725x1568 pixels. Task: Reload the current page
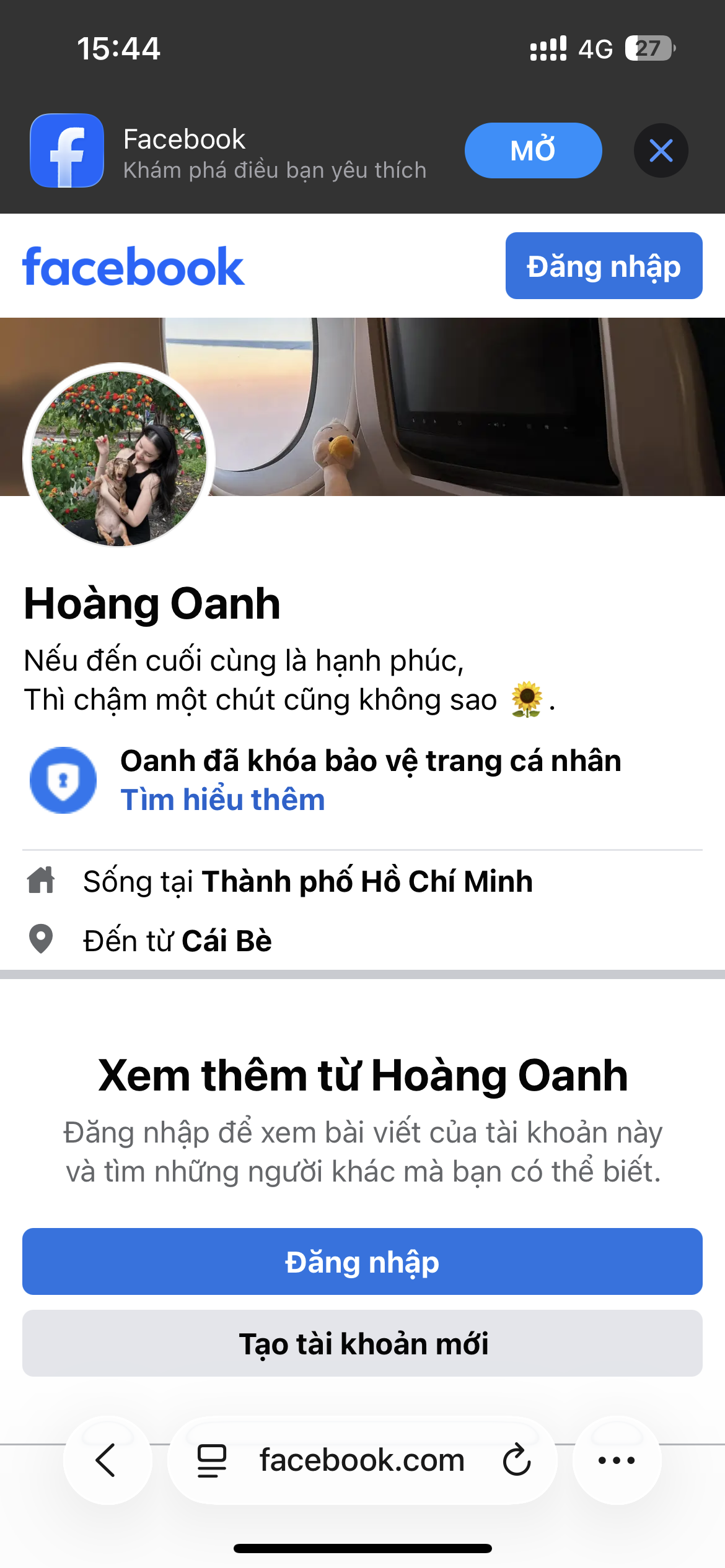coord(516,1460)
